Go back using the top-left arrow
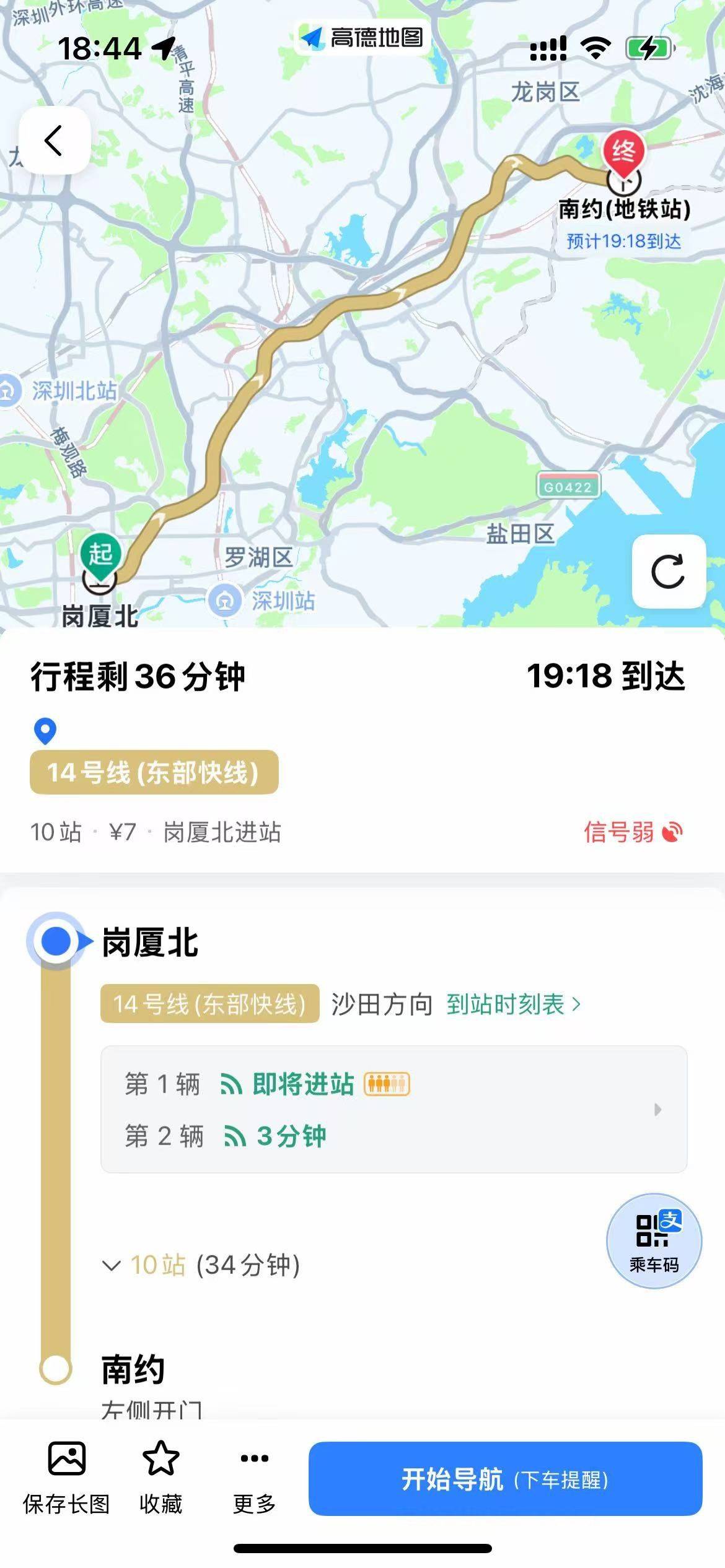This screenshot has width=725, height=1568. tap(55, 141)
